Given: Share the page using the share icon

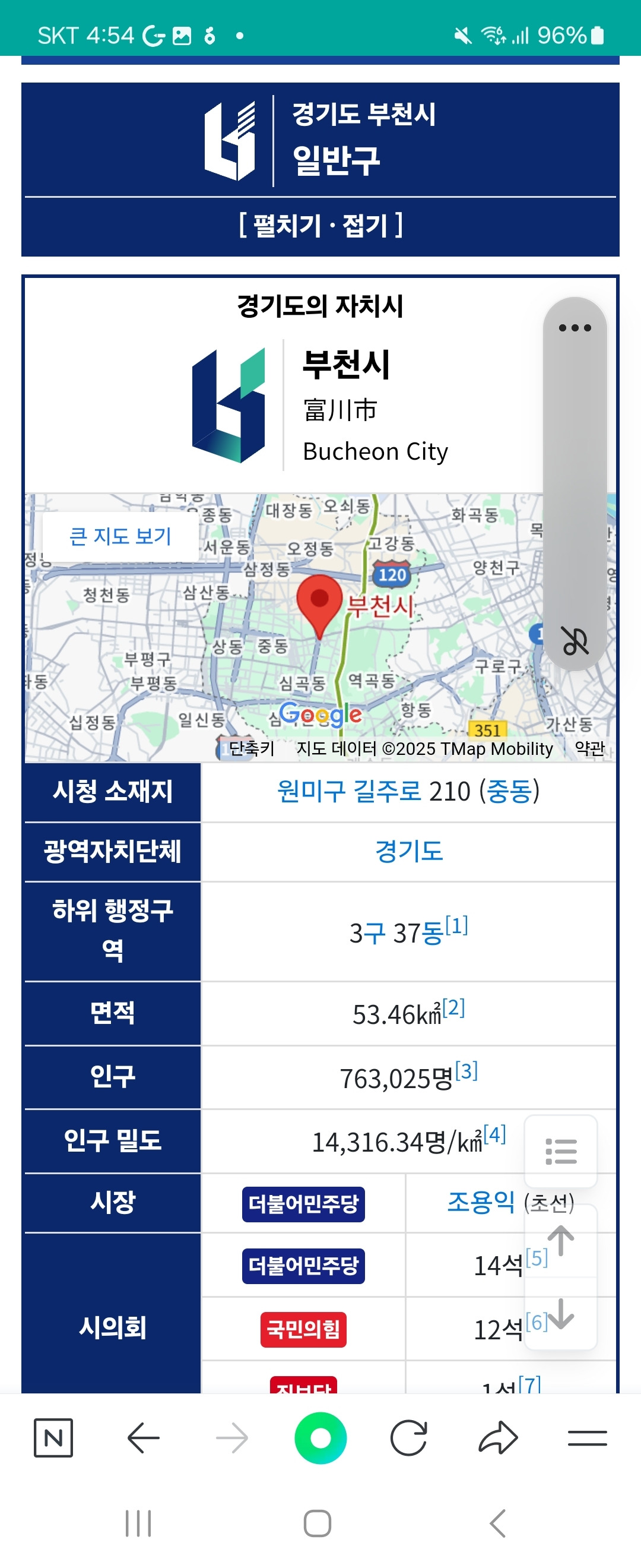Looking at the screenshot, I should coord(499,1437).
